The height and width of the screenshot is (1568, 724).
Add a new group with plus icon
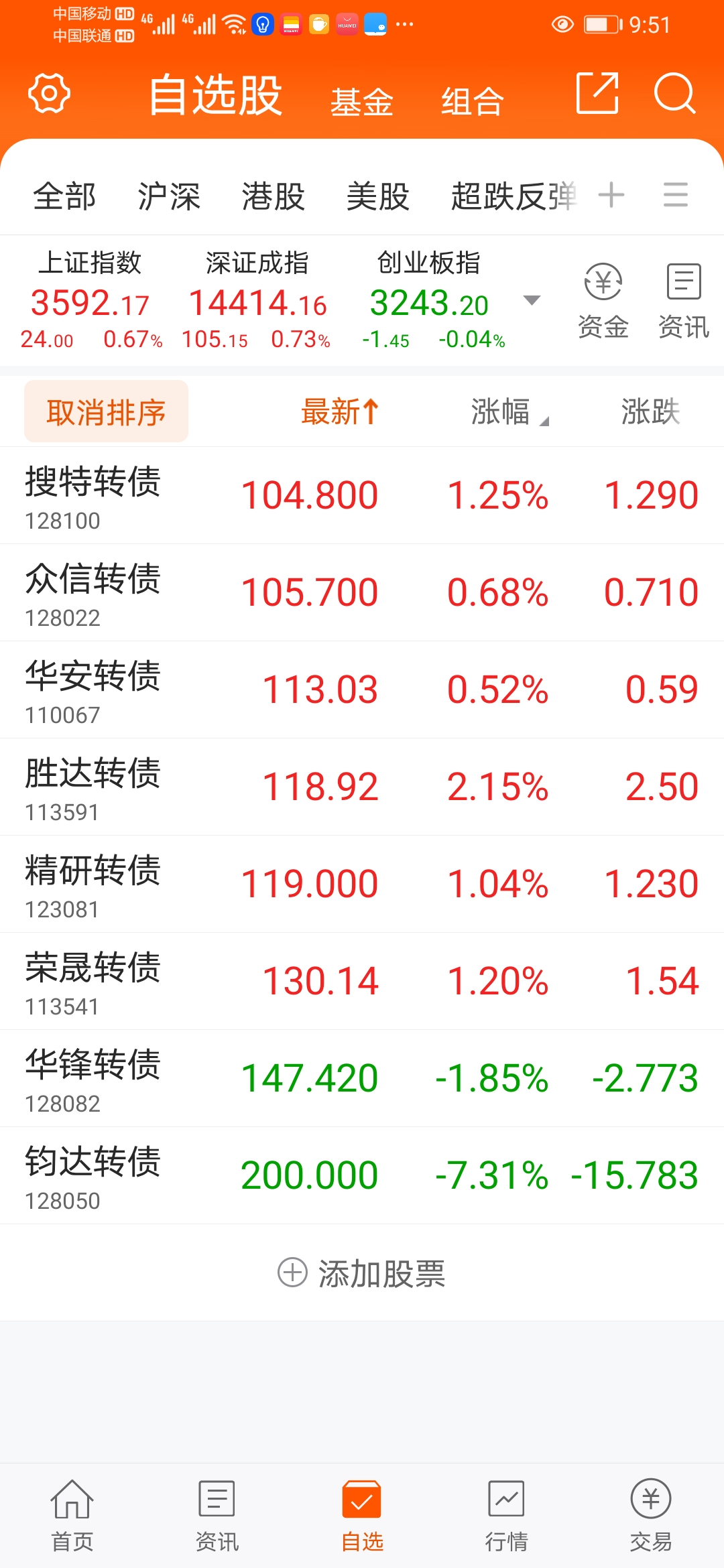coord(611,196)
